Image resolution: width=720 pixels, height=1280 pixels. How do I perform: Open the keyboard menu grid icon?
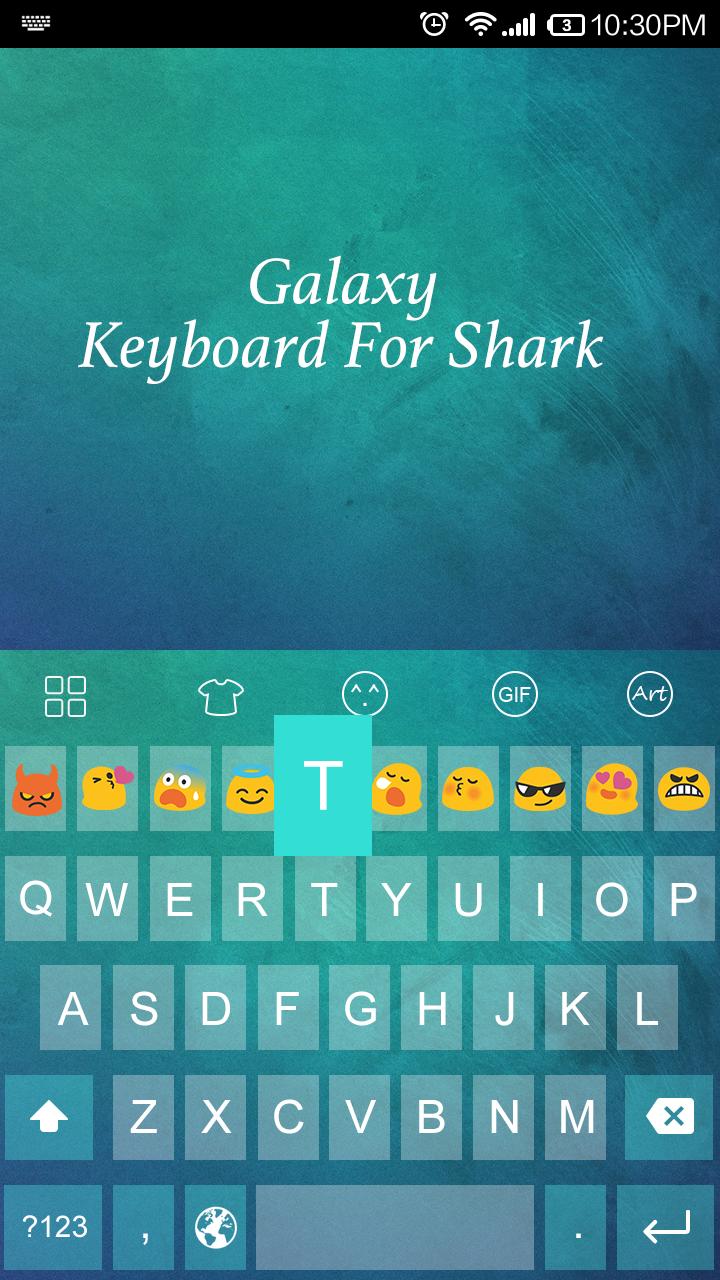tap(65, 696)
